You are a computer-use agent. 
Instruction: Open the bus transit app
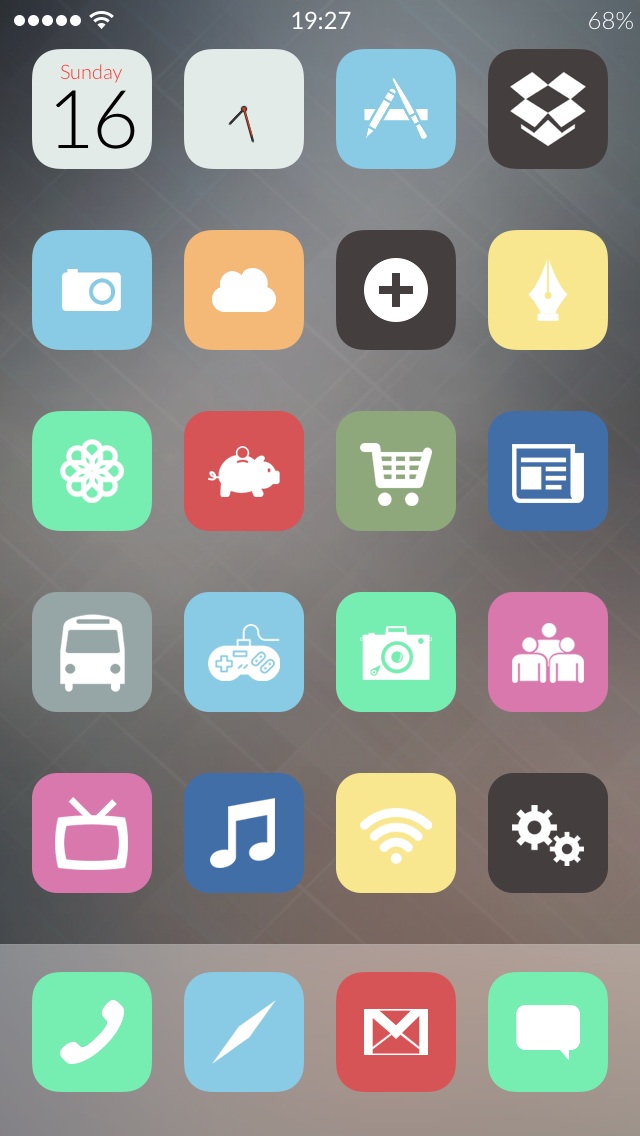pos(92,652)
